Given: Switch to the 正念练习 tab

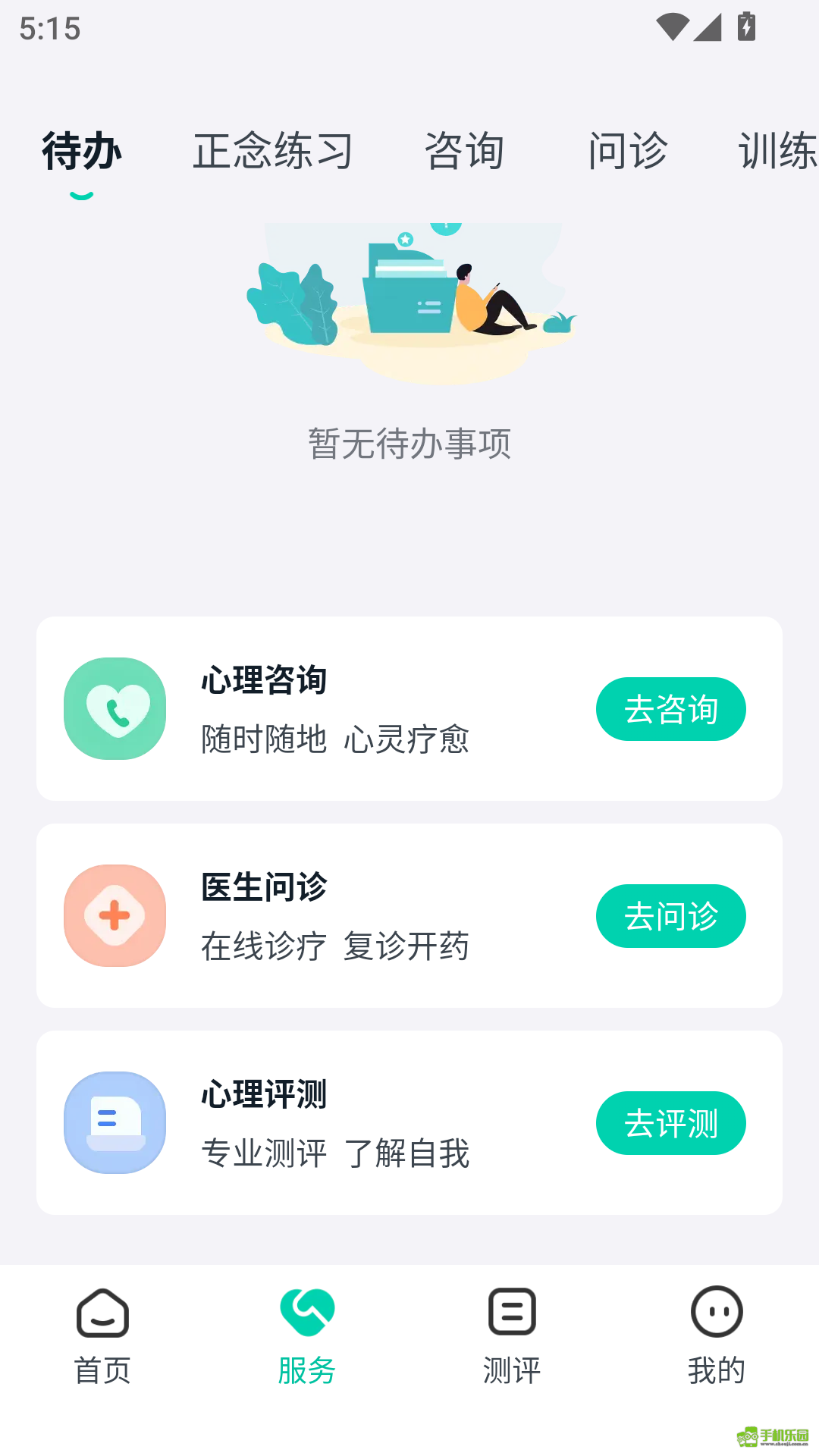Looking at the screenshot, I should (x=274, y=151).
